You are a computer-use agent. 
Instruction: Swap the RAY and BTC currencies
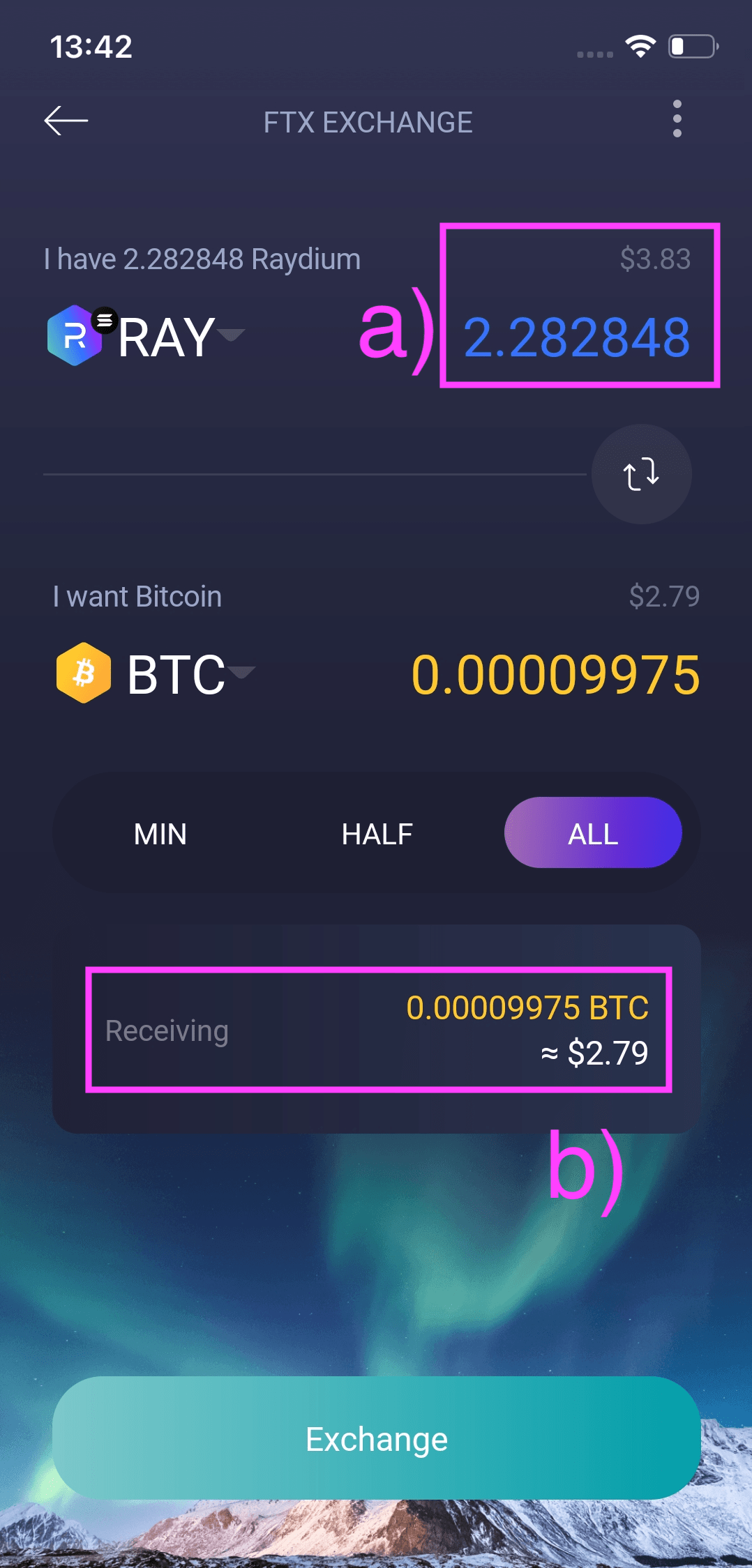coord(641,474)
